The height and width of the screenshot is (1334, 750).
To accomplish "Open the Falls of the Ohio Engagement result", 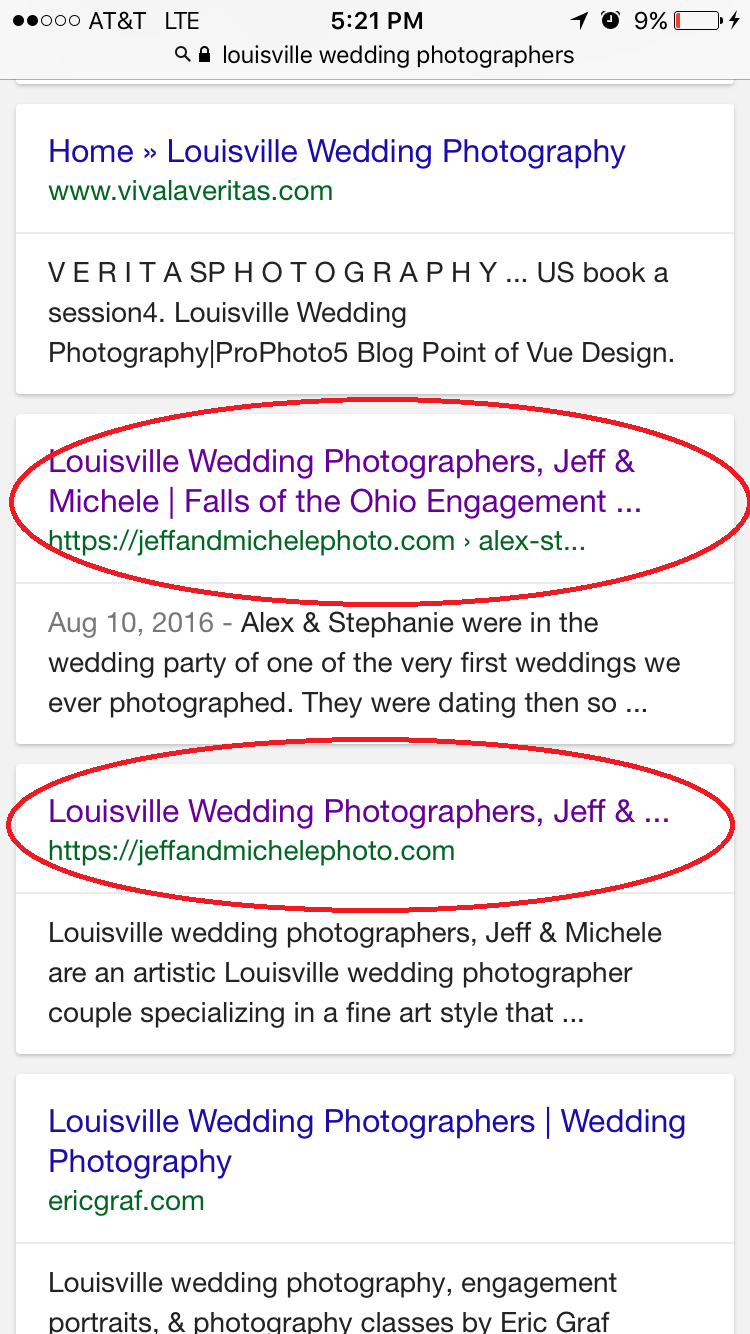I will (345, 481).
